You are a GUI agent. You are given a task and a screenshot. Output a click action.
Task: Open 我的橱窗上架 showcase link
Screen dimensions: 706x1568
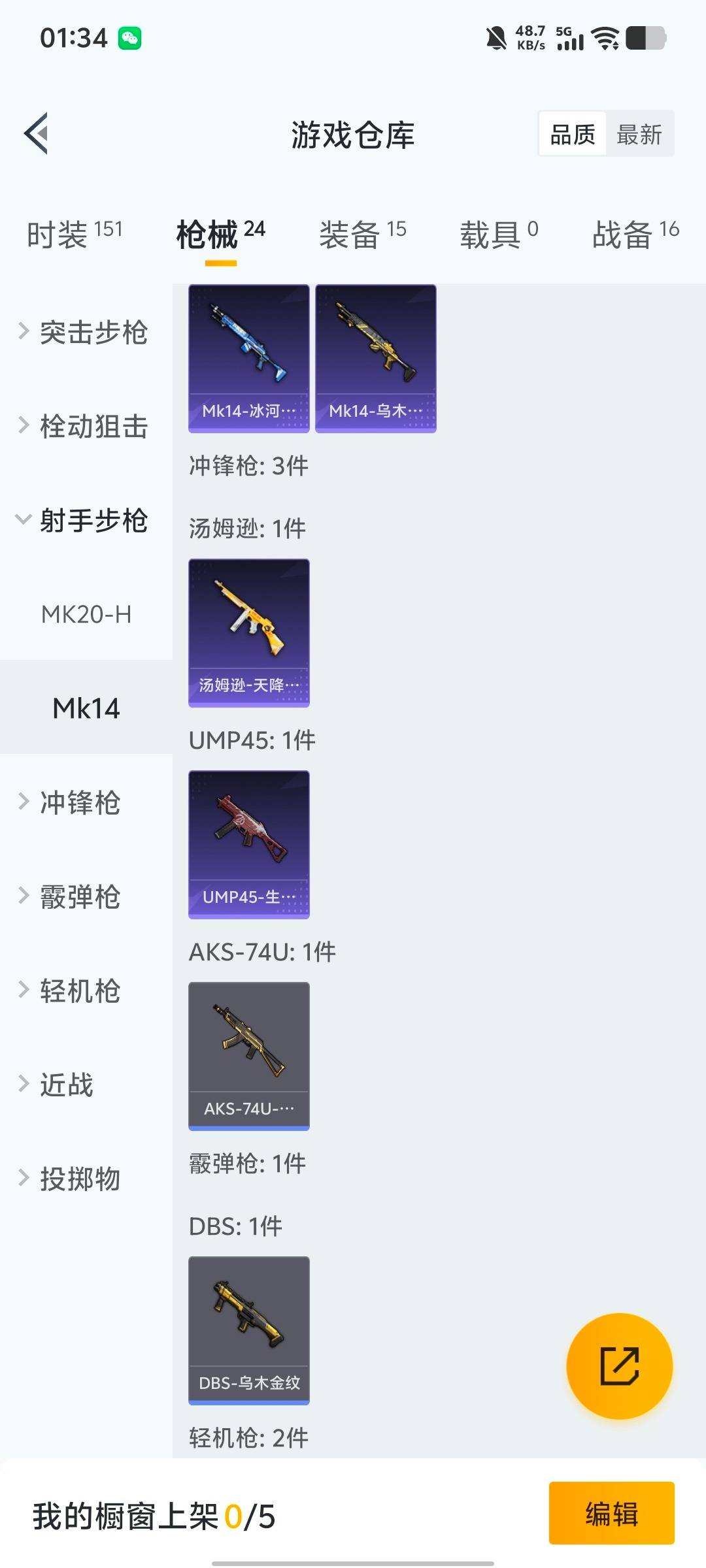154,1516
